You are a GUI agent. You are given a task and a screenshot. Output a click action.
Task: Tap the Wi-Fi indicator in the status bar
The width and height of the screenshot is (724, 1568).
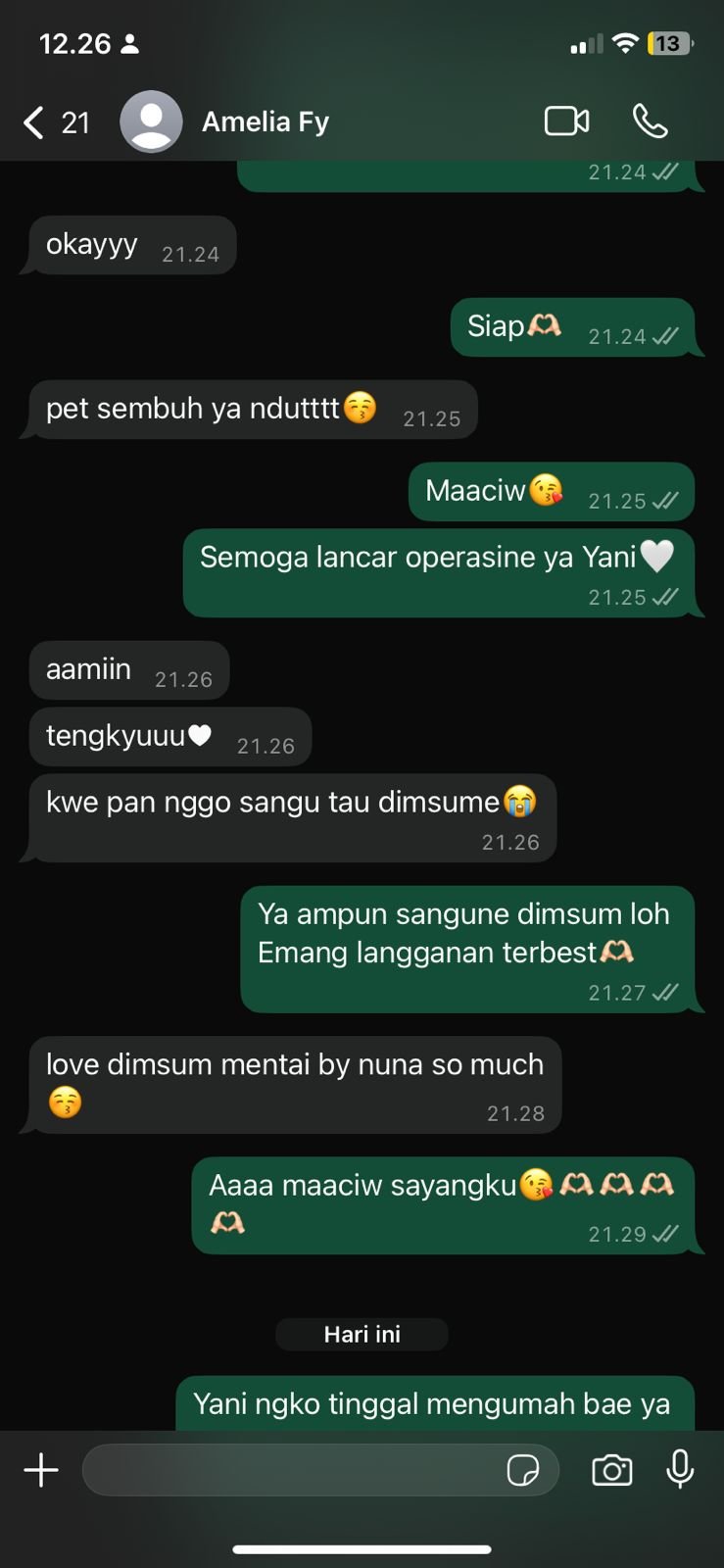[624, 43]
